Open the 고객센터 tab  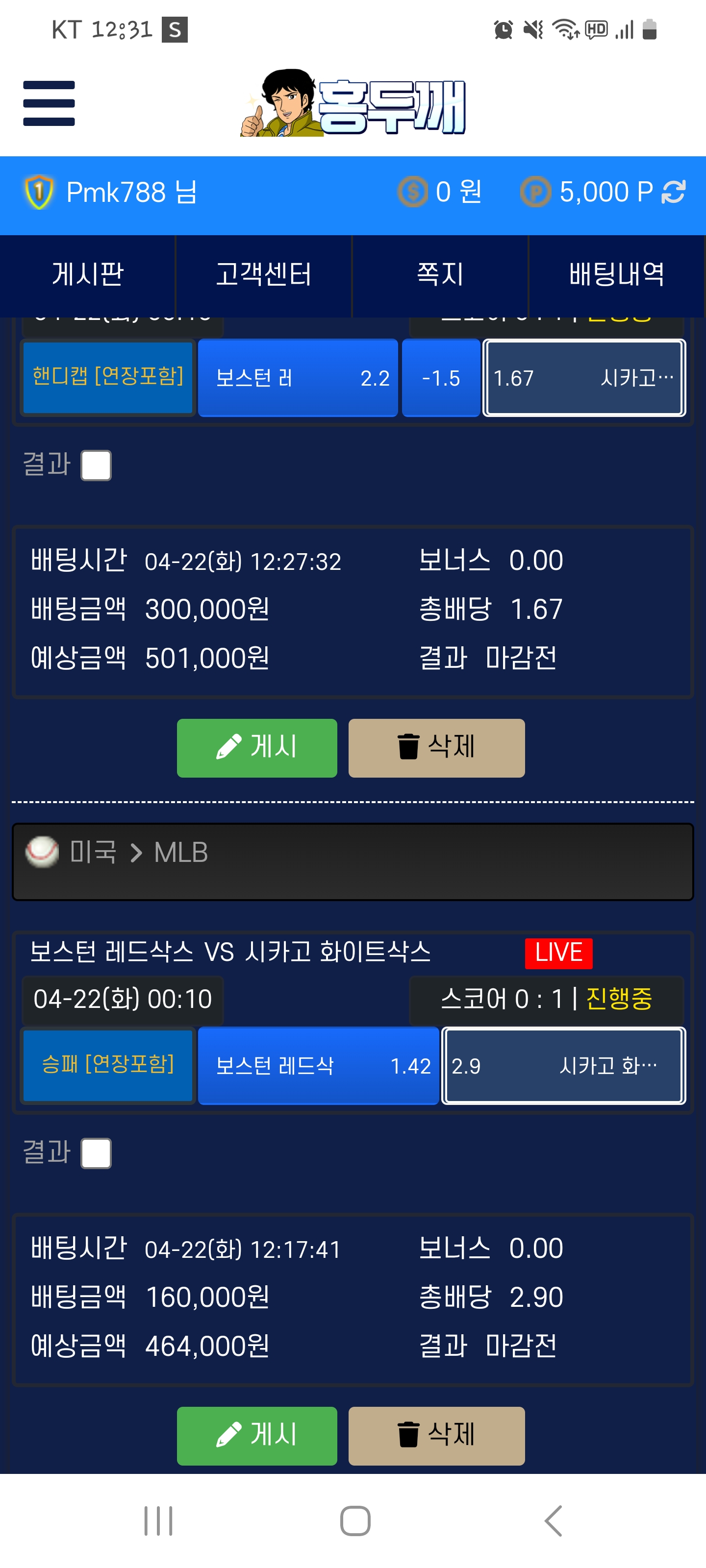[x=264, y=274]
